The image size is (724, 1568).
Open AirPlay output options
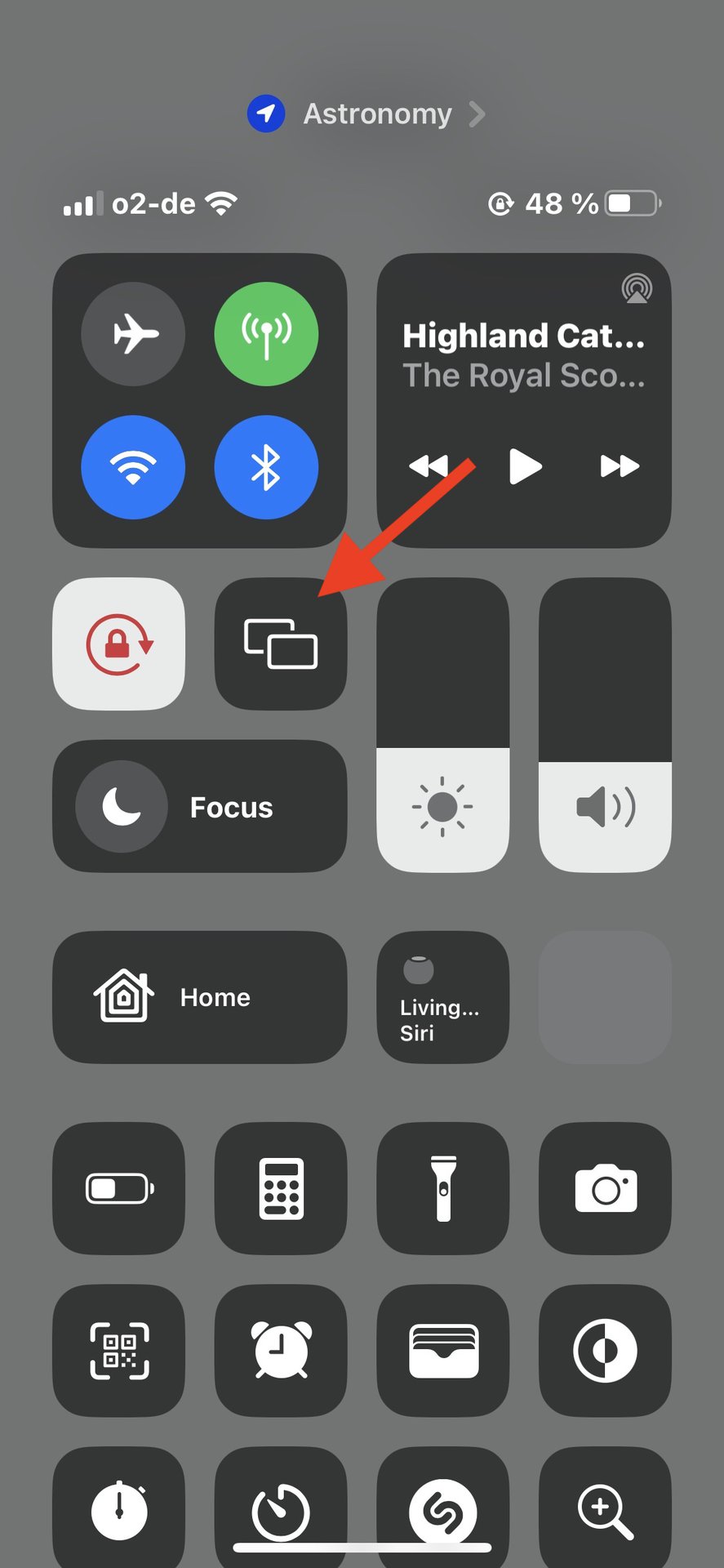pyautogui.click(x=637, y=288)
